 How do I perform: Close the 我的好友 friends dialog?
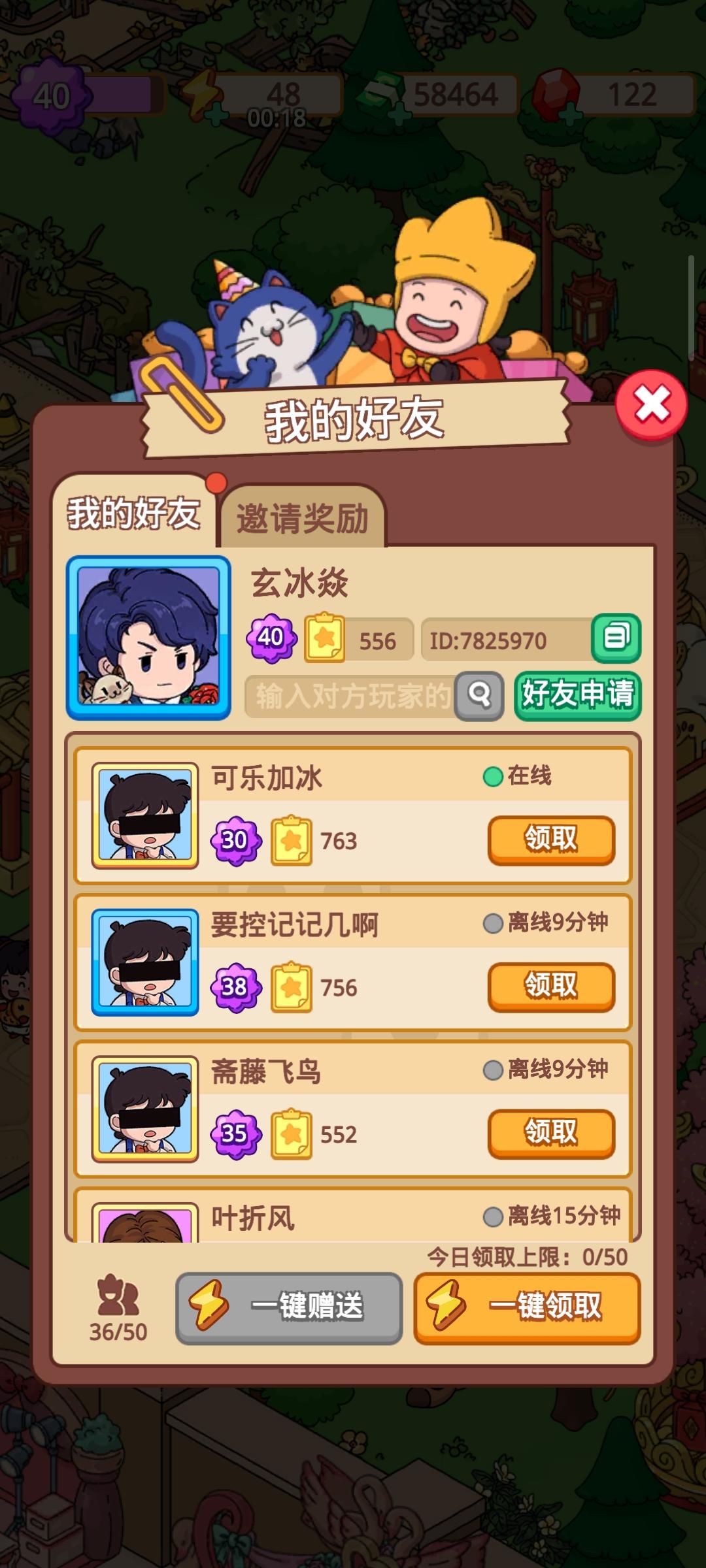[651, 405]
